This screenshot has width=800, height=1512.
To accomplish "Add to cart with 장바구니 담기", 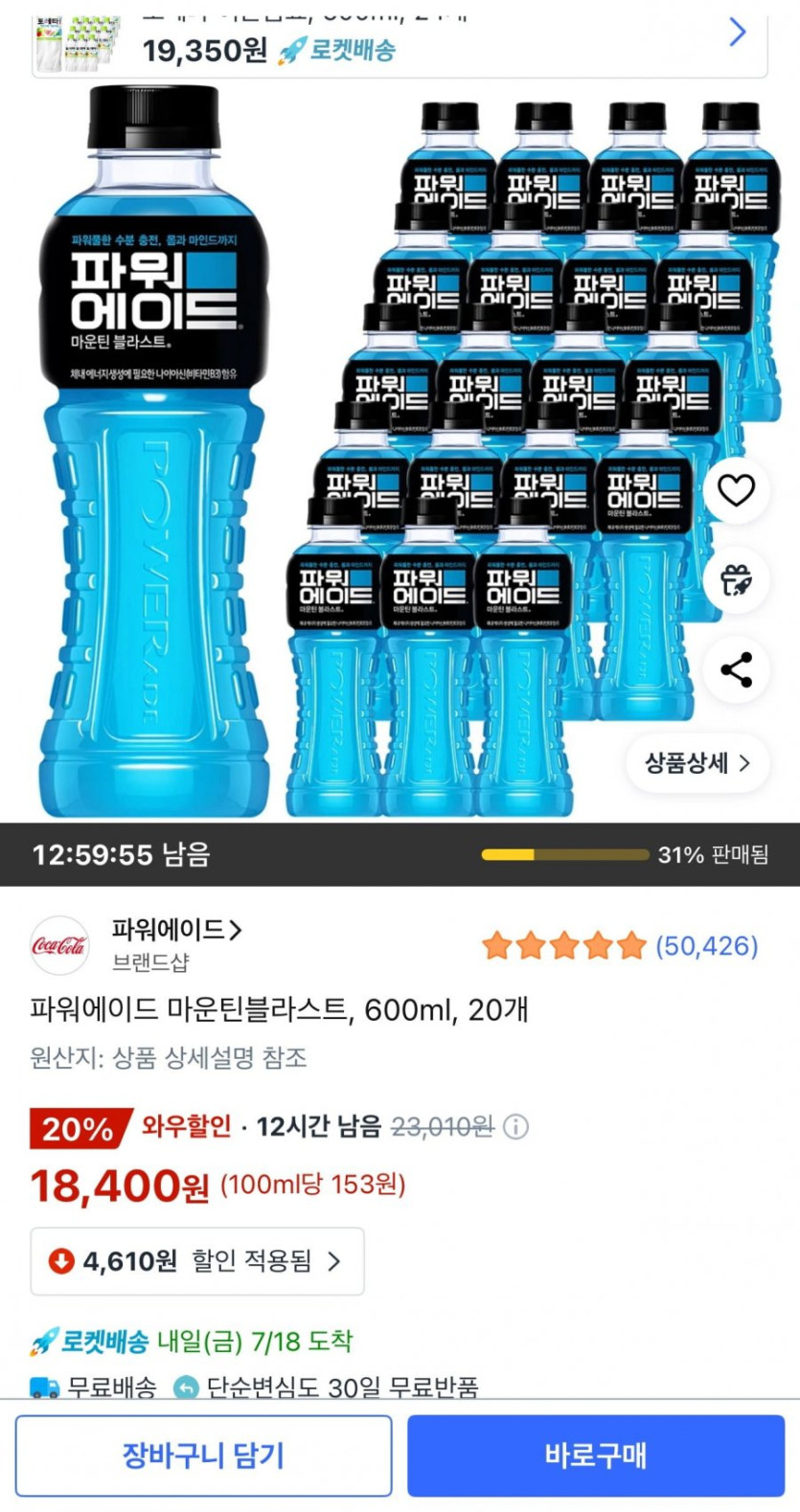I will click(203, 1456).
